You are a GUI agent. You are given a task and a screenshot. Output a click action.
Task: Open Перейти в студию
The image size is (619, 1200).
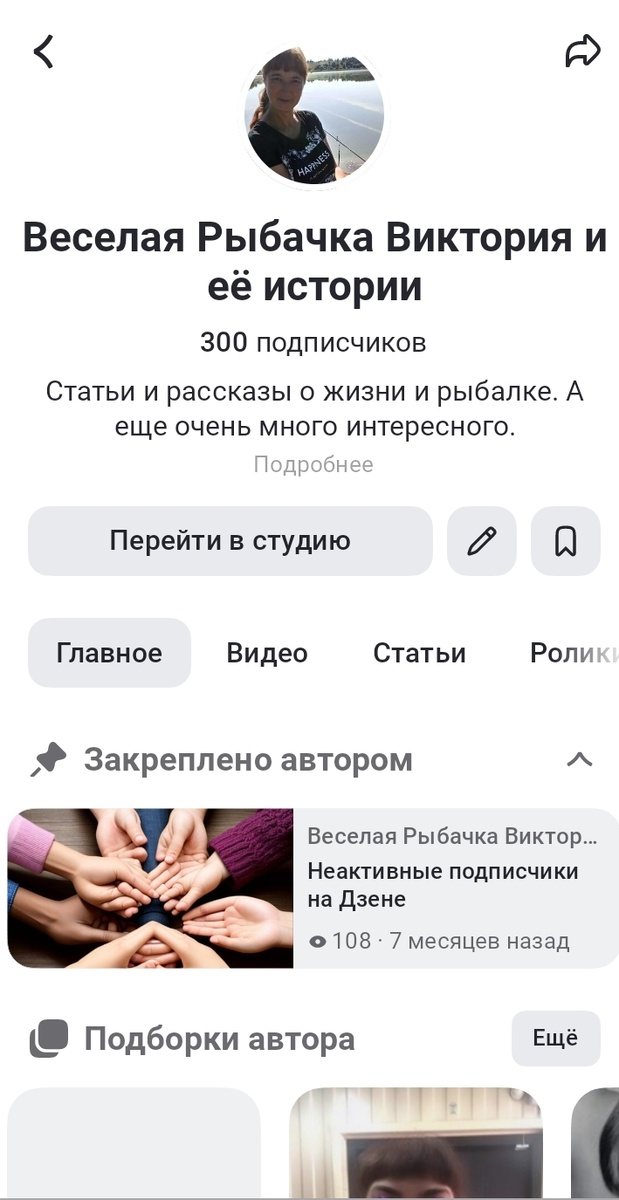(230, 541)
